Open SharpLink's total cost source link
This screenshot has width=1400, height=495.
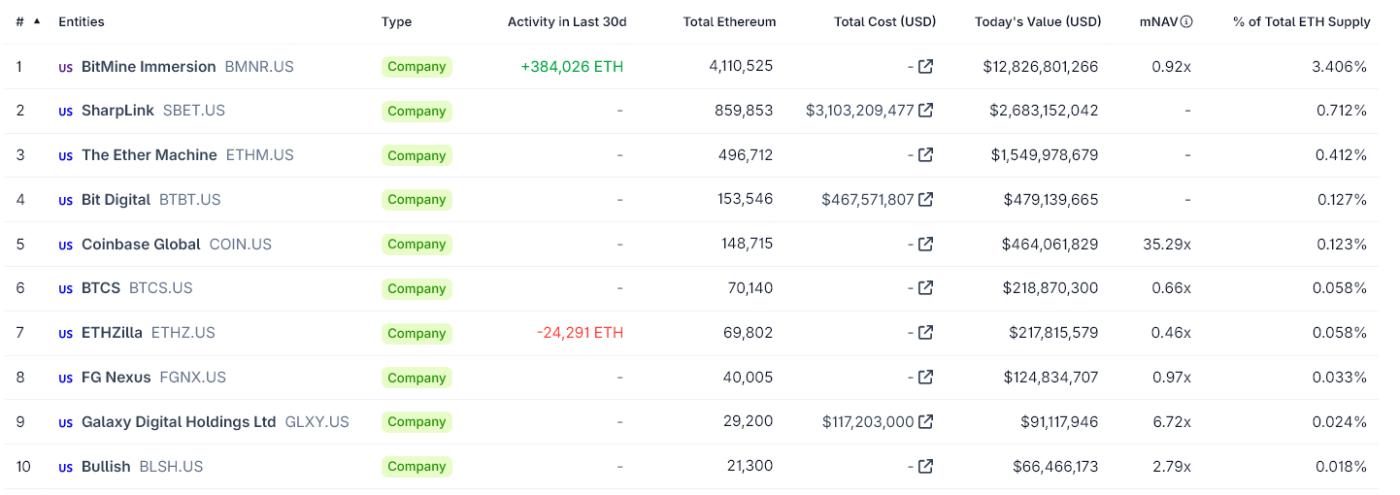925,111
